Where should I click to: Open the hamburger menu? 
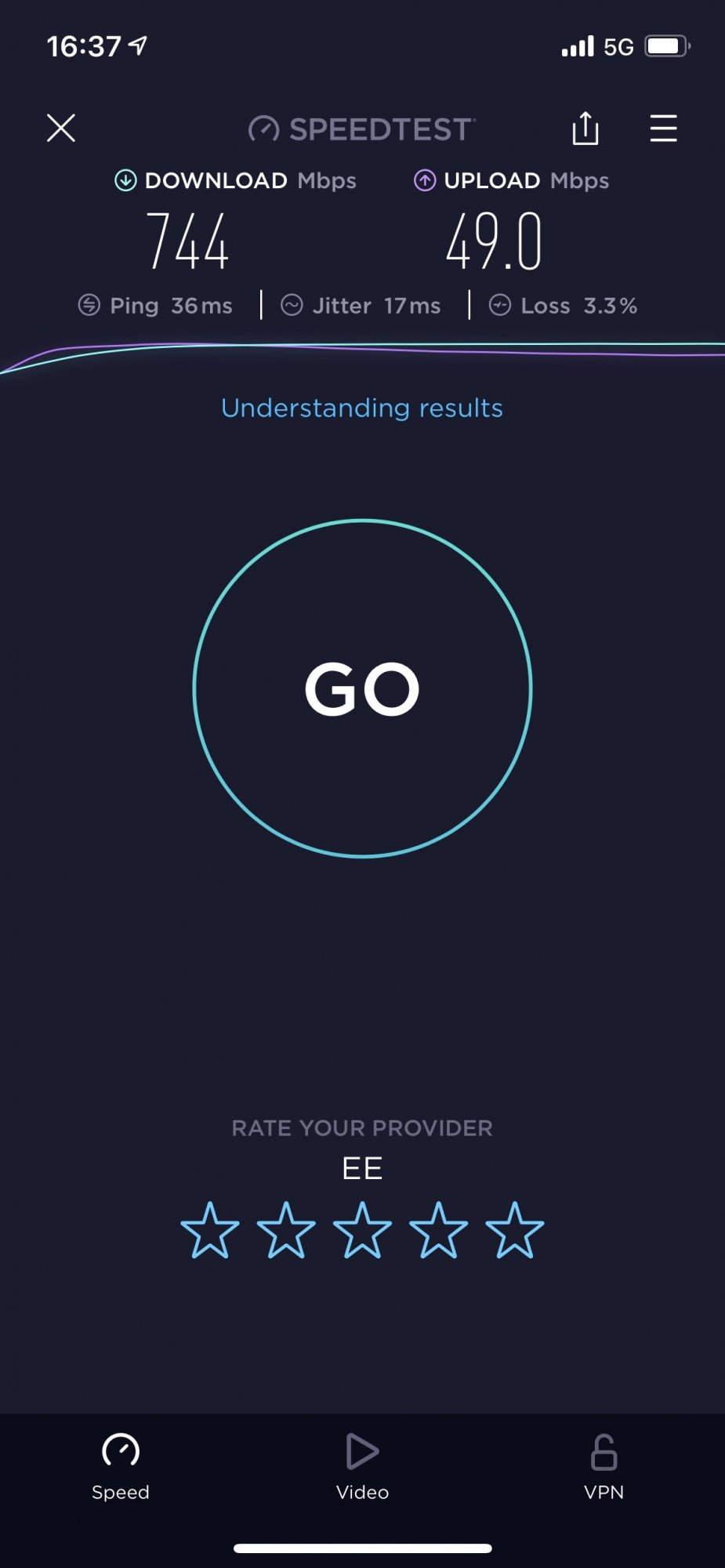[663, 128]
